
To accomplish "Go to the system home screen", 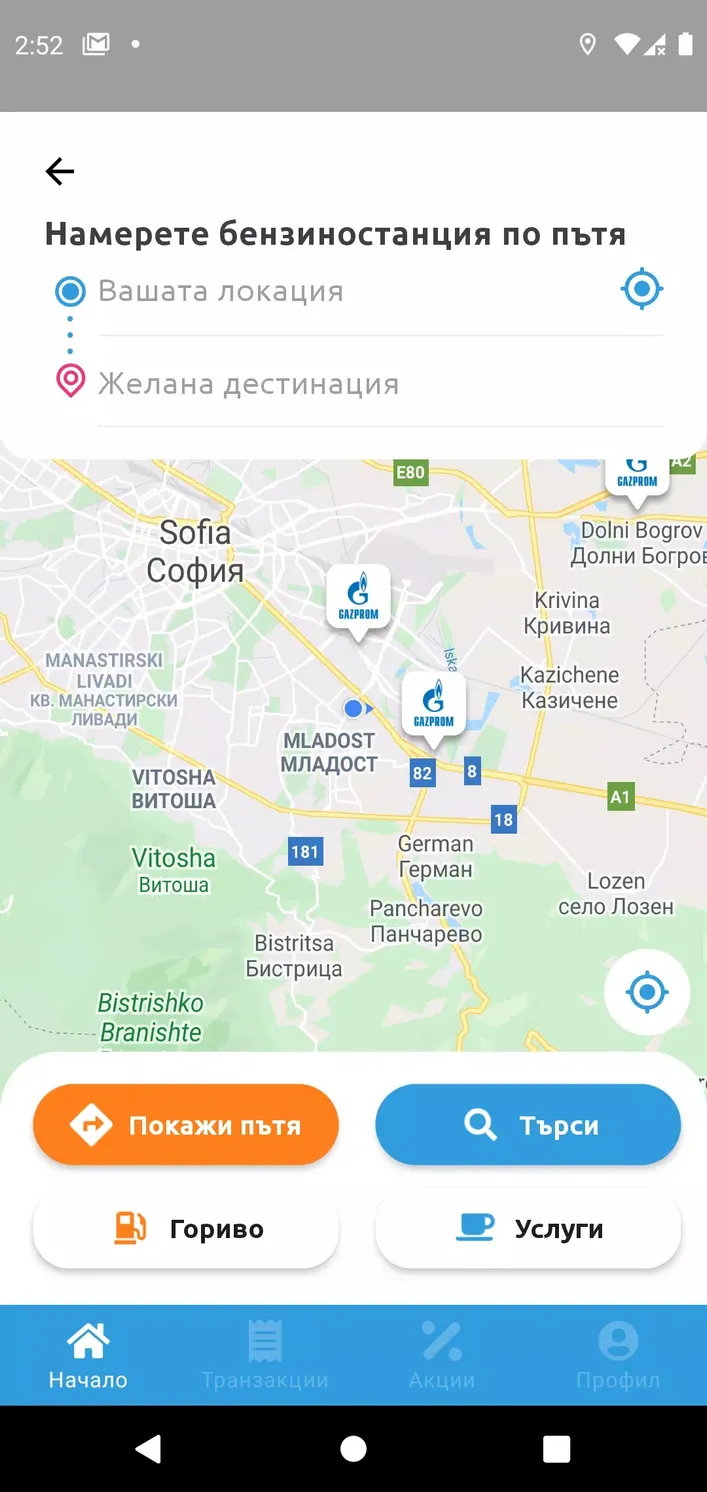I will click(353, 1448).
